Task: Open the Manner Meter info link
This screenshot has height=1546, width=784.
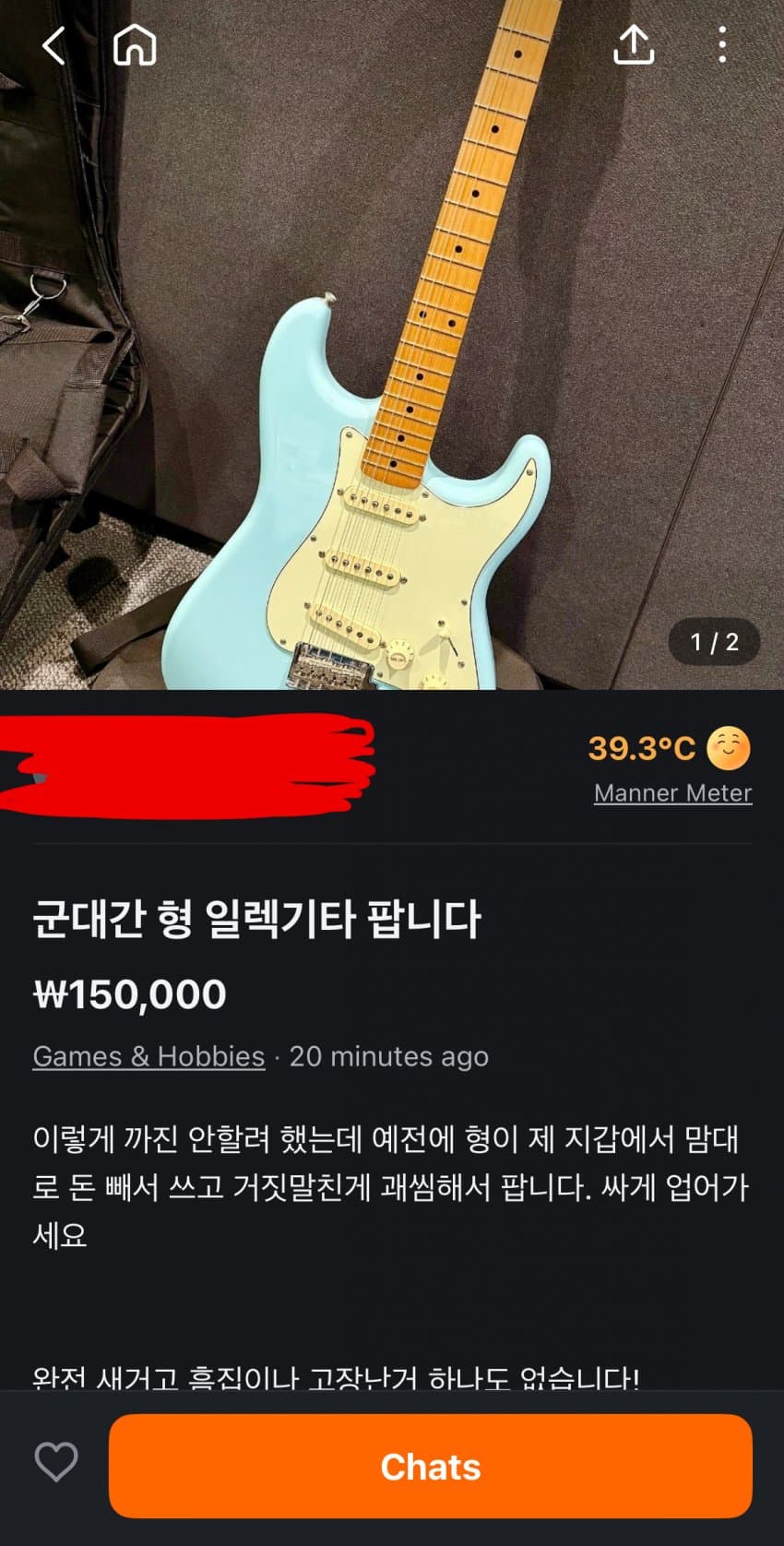Action: tap(672, 793)
